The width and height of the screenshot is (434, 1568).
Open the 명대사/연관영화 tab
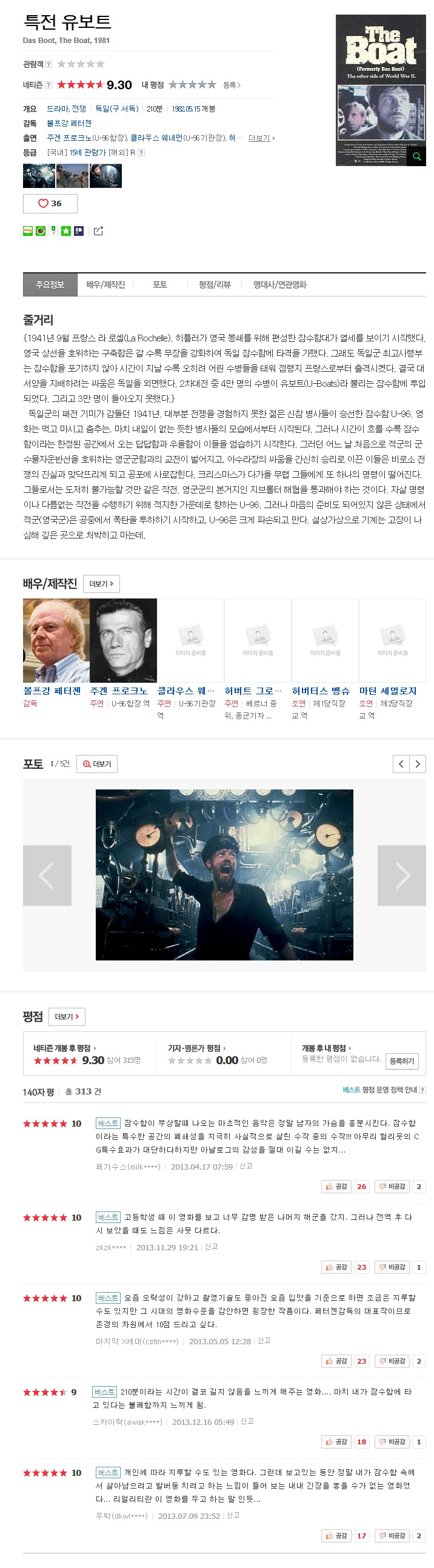click(279, 284)
